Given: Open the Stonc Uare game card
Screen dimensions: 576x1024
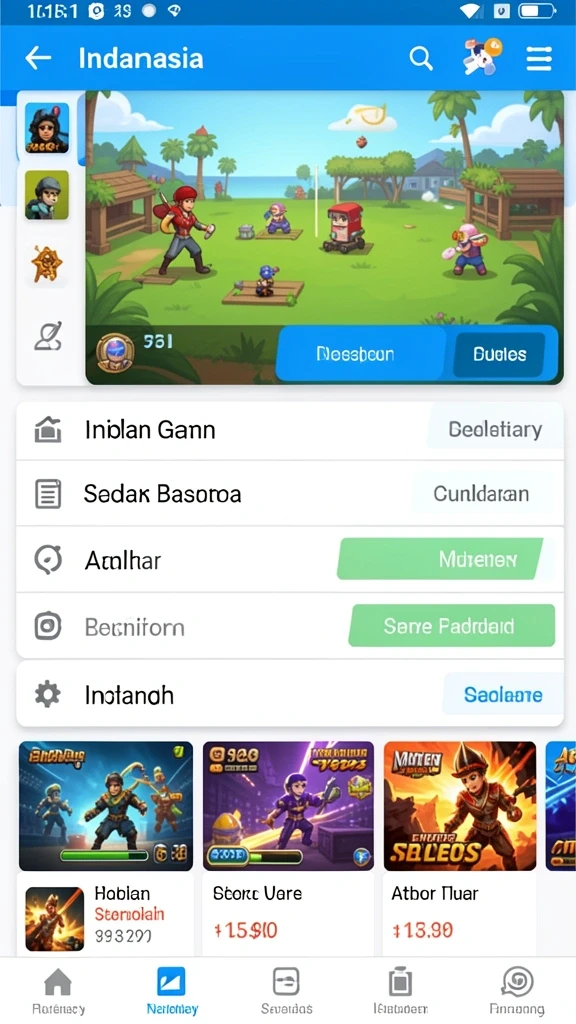Looking at the screenshot, I should tap(288, 848).
